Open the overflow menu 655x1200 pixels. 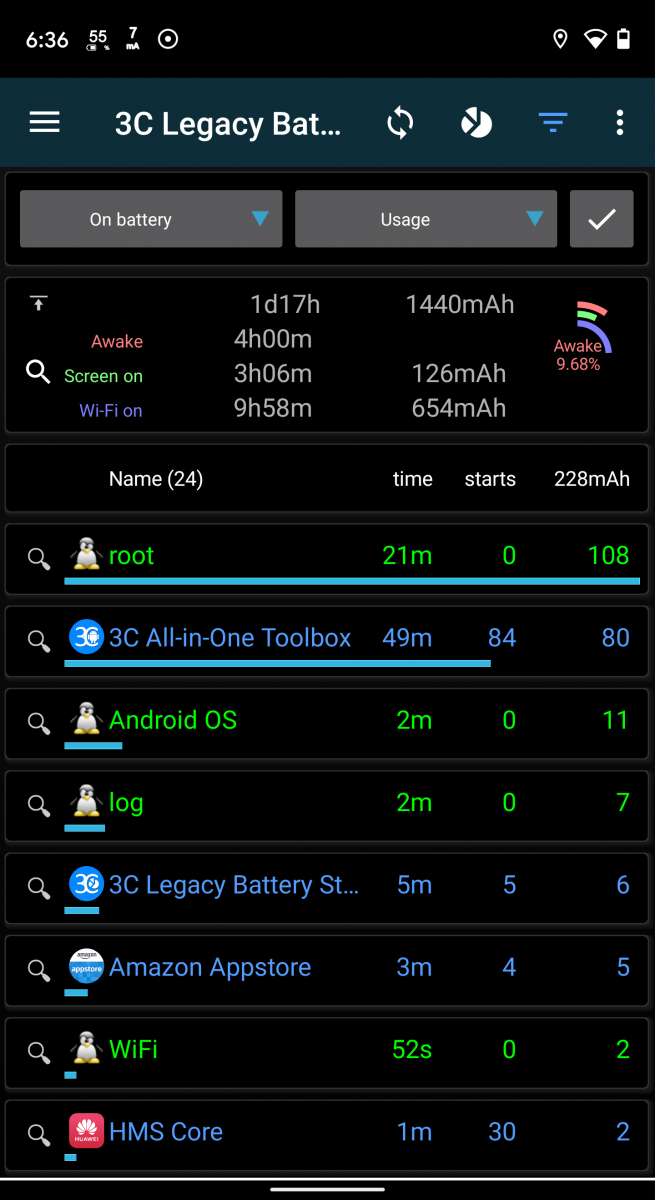(620, 123)
